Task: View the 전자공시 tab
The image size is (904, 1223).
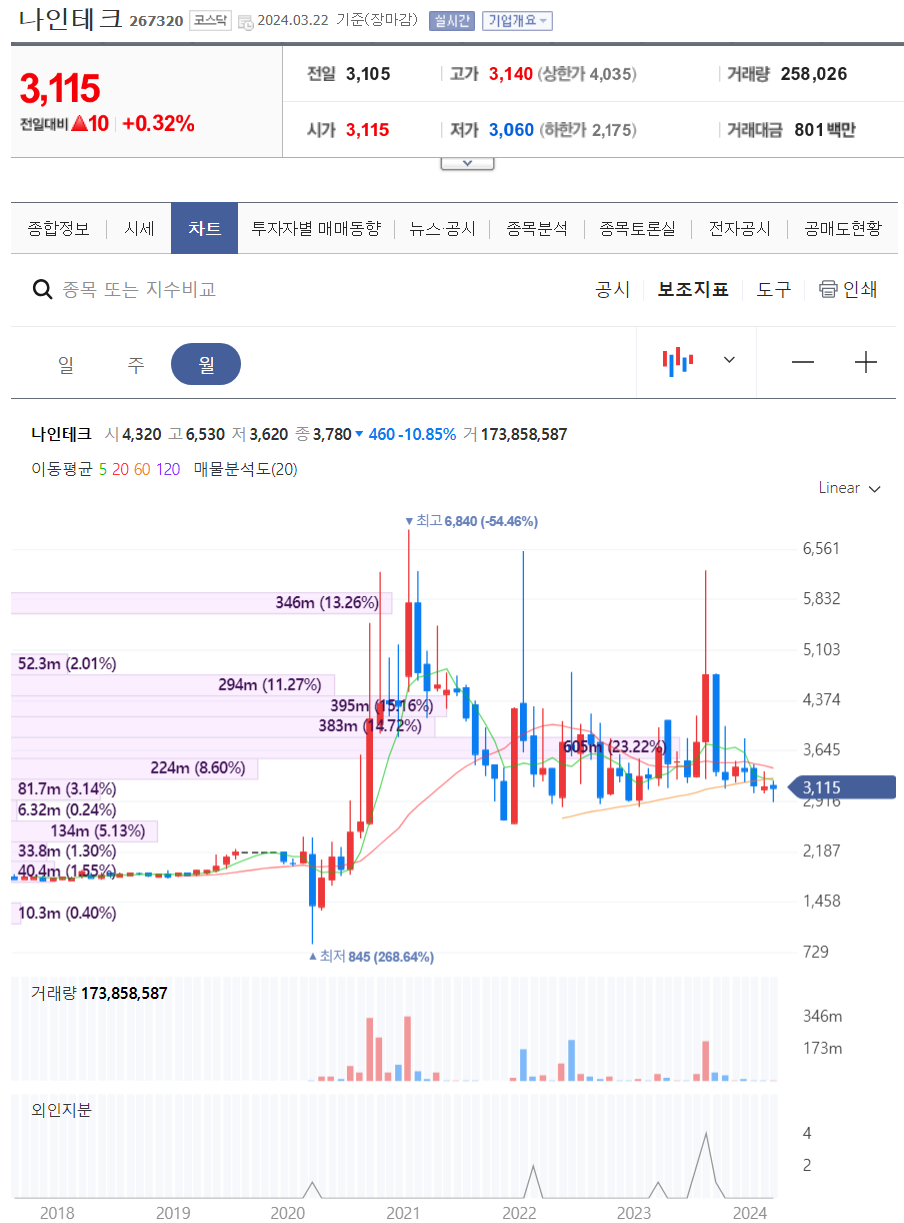Action: pos(740,228)
